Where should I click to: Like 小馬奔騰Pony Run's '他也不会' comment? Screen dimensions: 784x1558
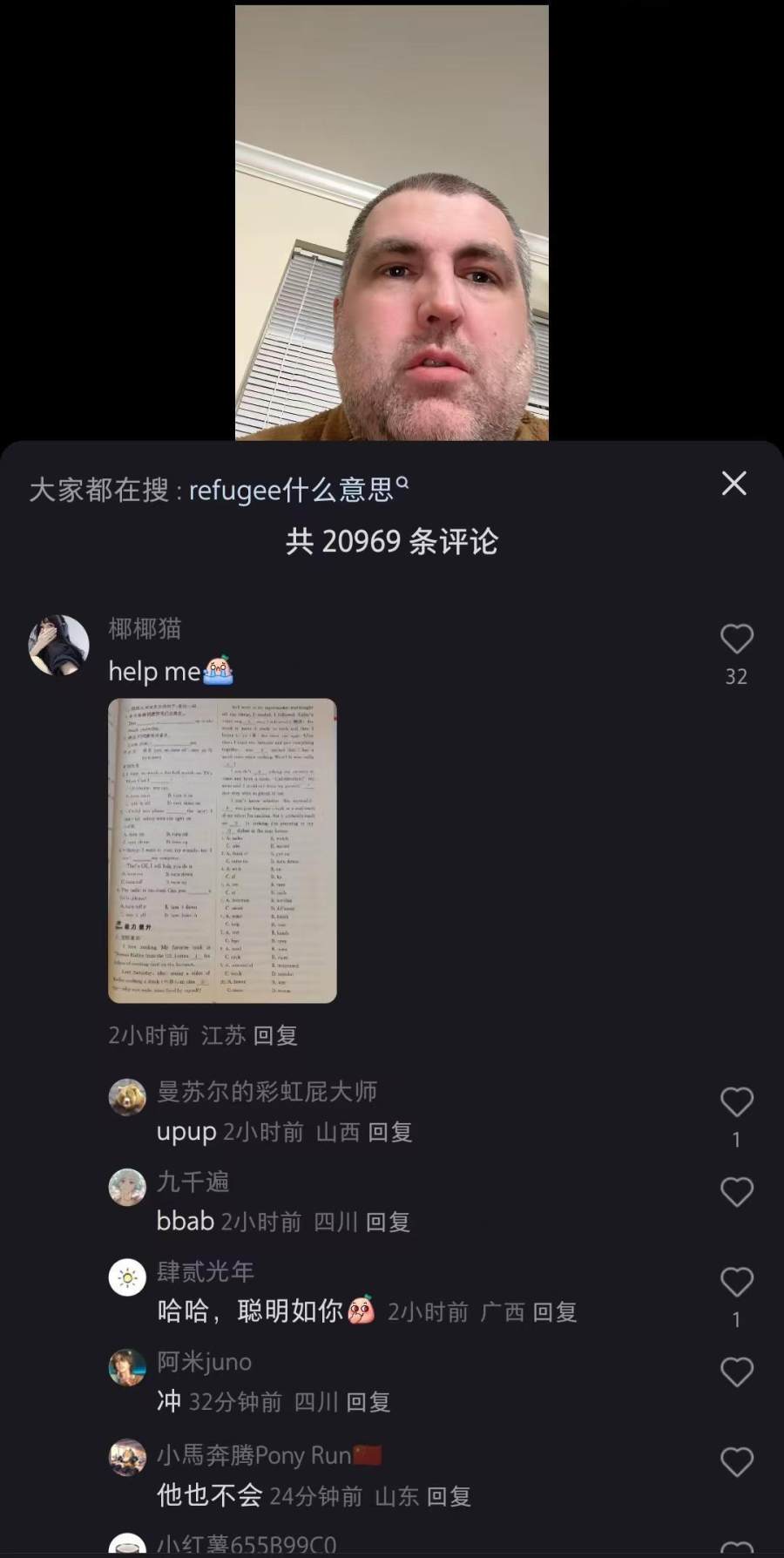(x=736, y=1462)
